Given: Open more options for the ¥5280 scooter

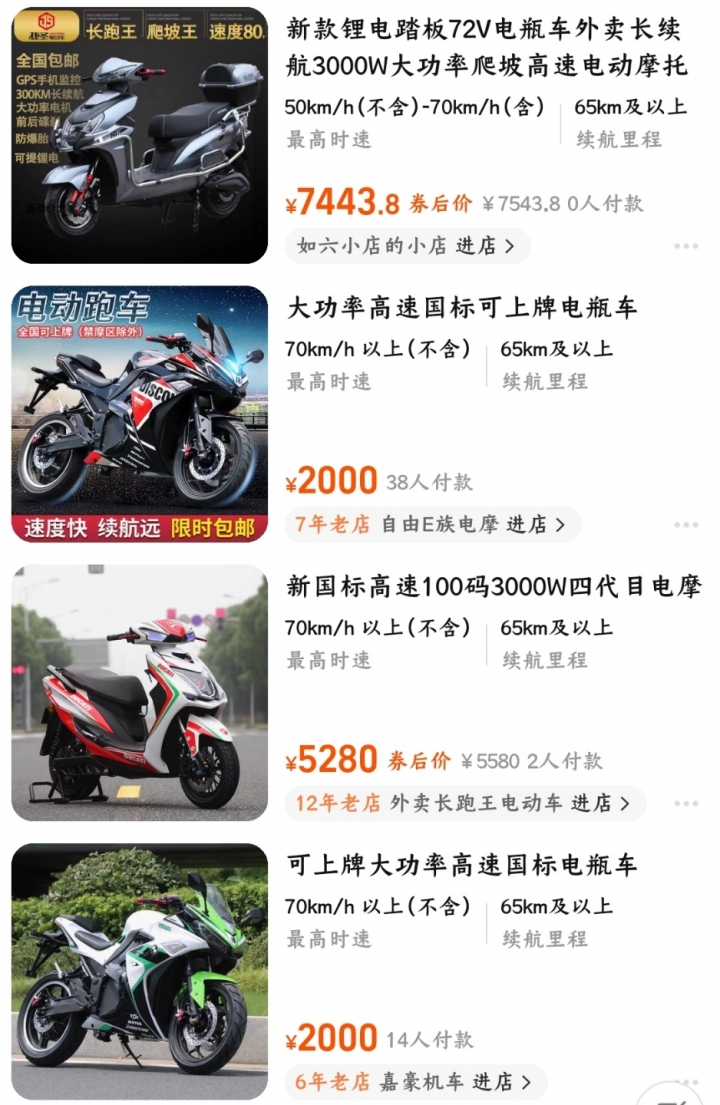Looking at the screenshot, I should click(685, 804).
